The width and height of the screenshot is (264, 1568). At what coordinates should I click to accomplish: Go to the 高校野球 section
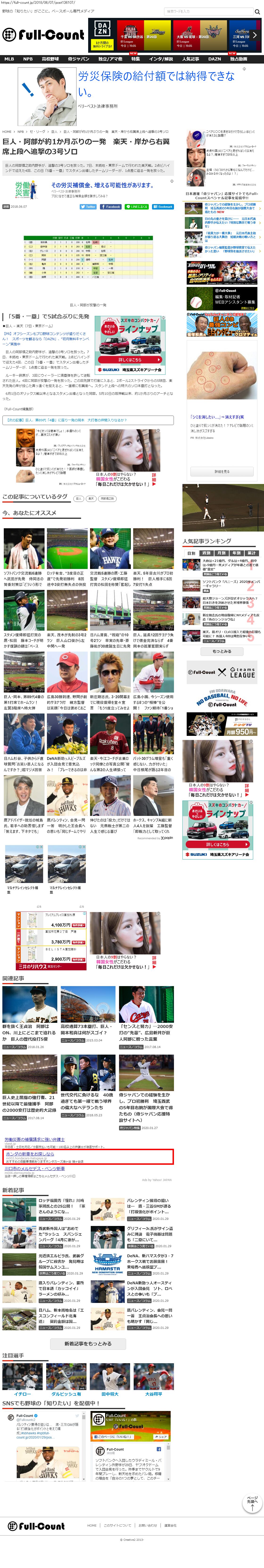click(50, 59)
